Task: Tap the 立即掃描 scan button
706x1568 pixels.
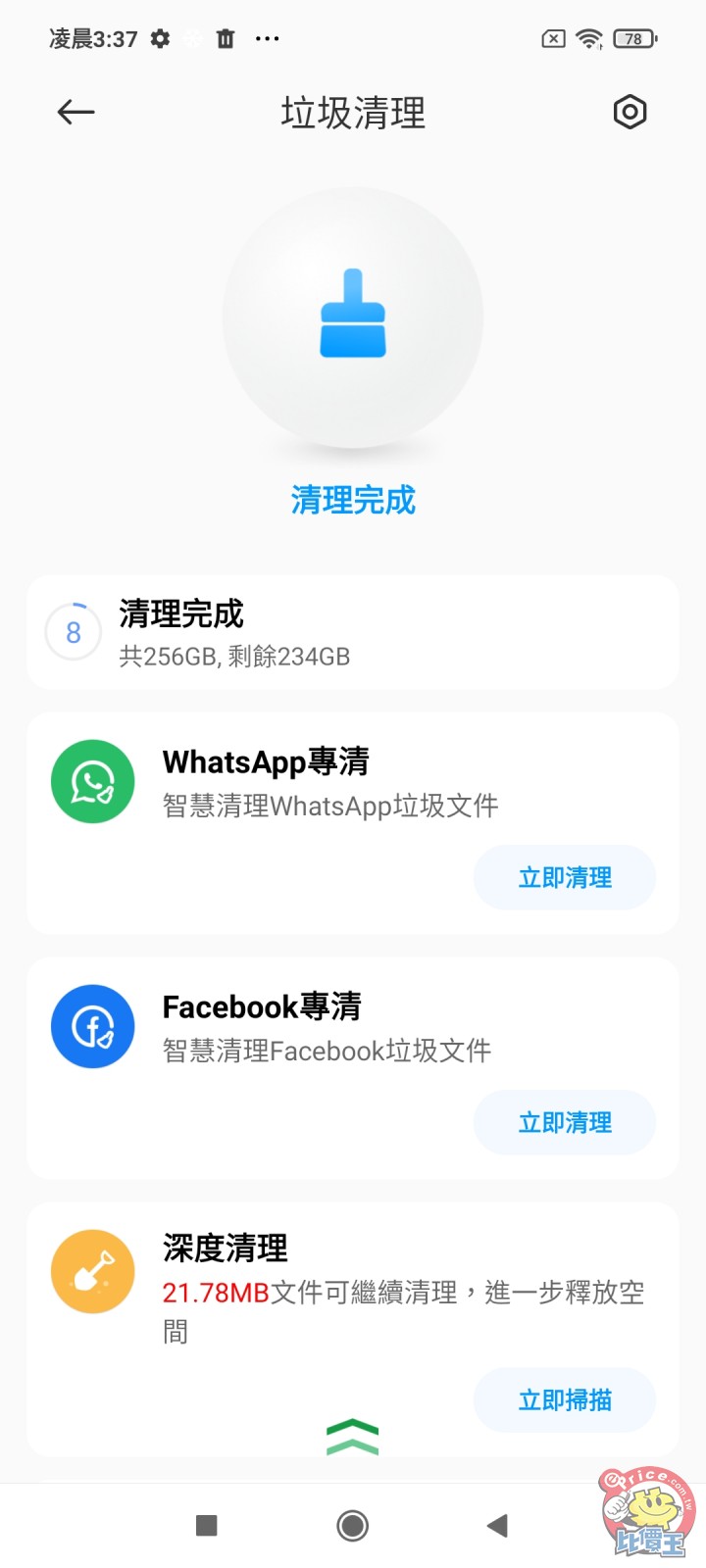Action: [564, 1400]
